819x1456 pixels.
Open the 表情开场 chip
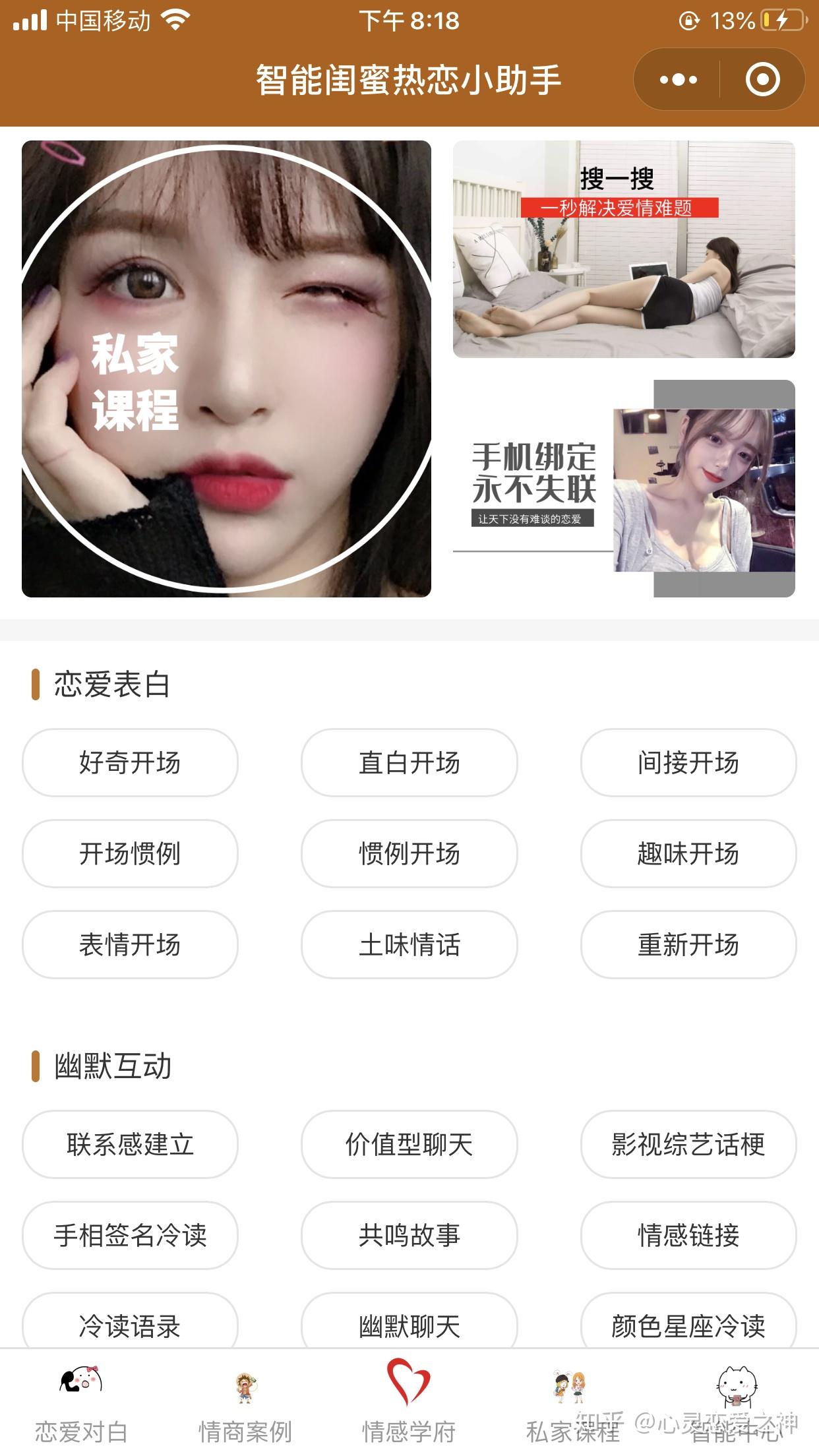point(130,945)
